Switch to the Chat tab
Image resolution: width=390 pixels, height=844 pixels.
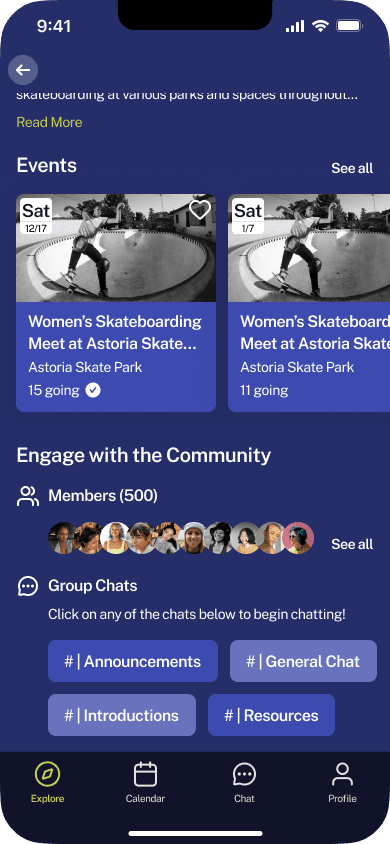[x=244, y=783]
